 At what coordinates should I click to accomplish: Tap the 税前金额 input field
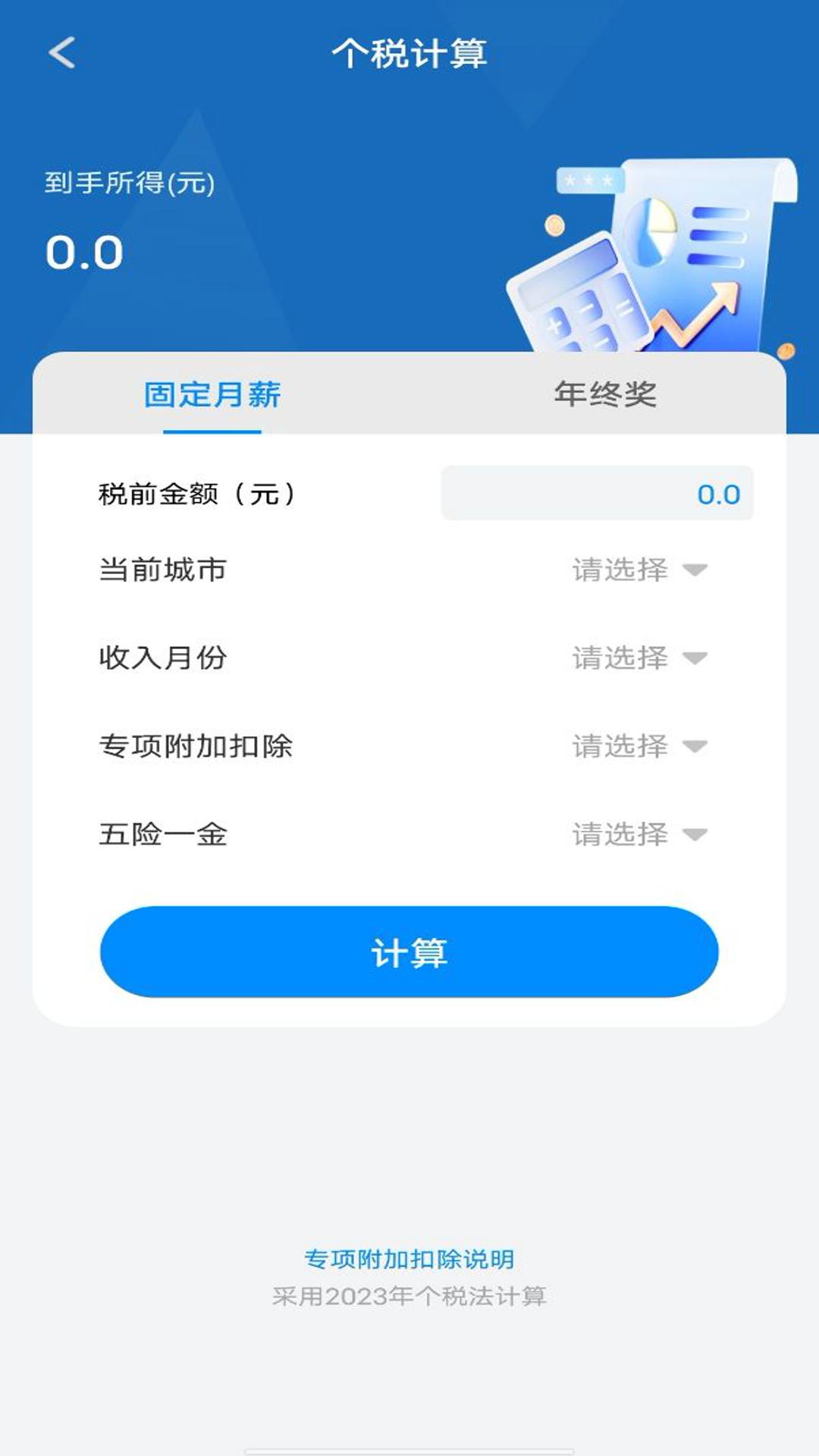[597, 494]
